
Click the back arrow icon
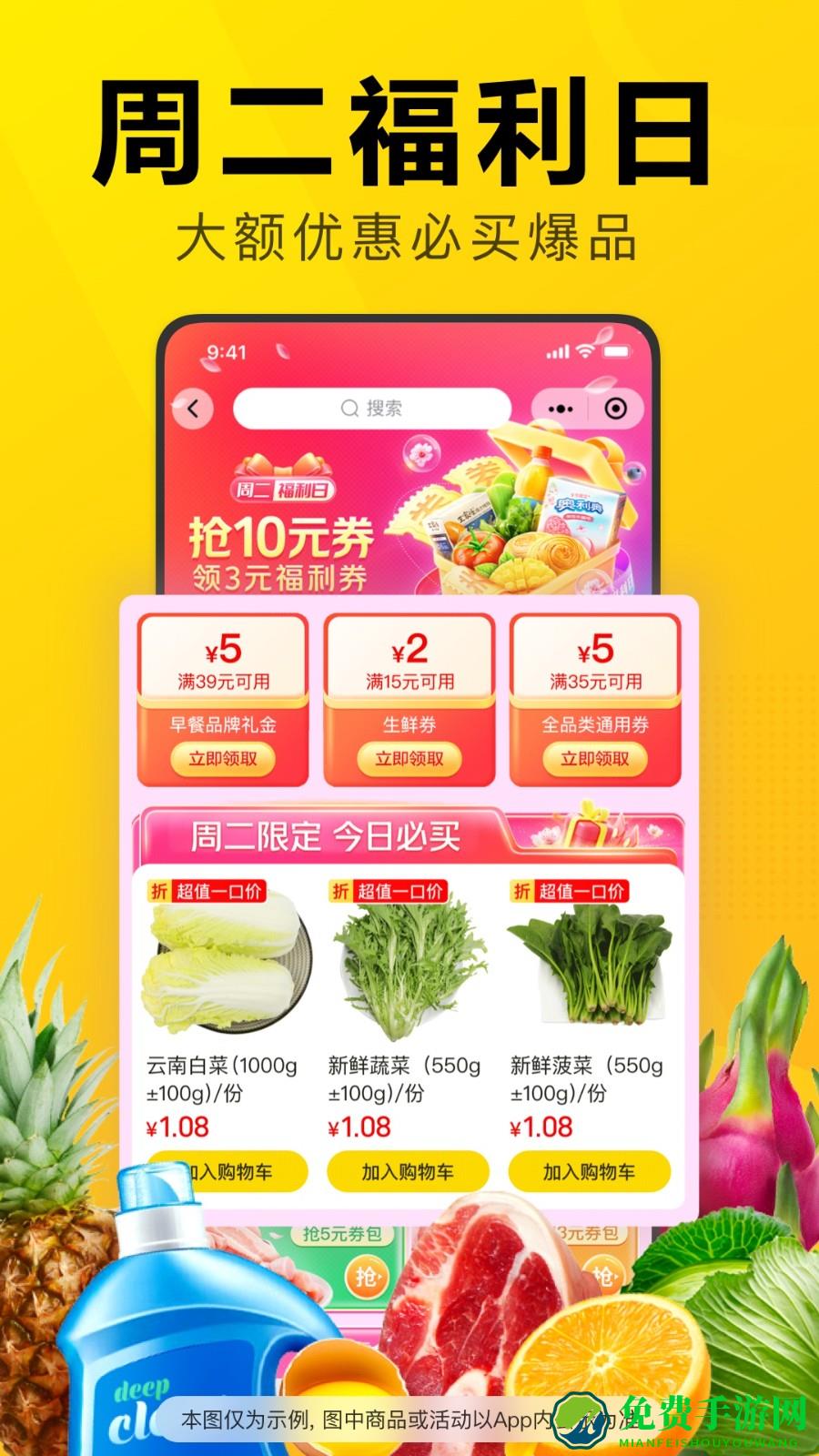click(x=194, y=408)
